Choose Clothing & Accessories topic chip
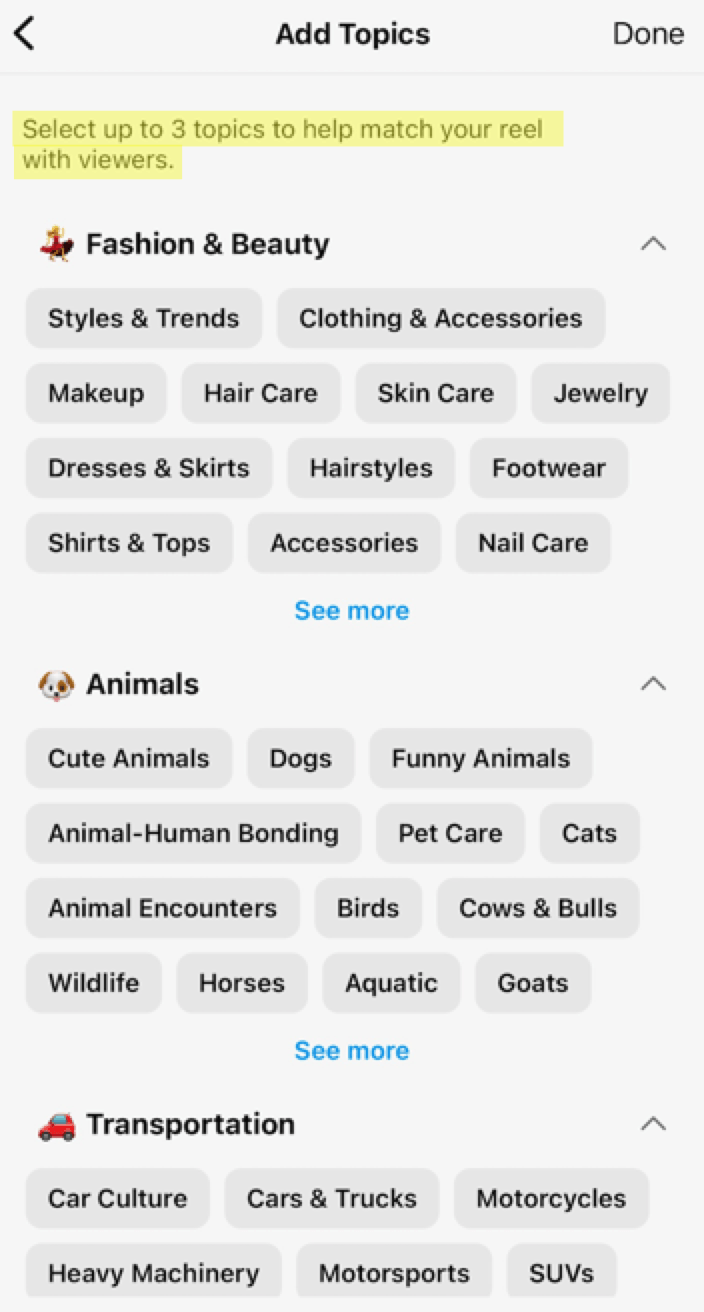 (440, 318)
